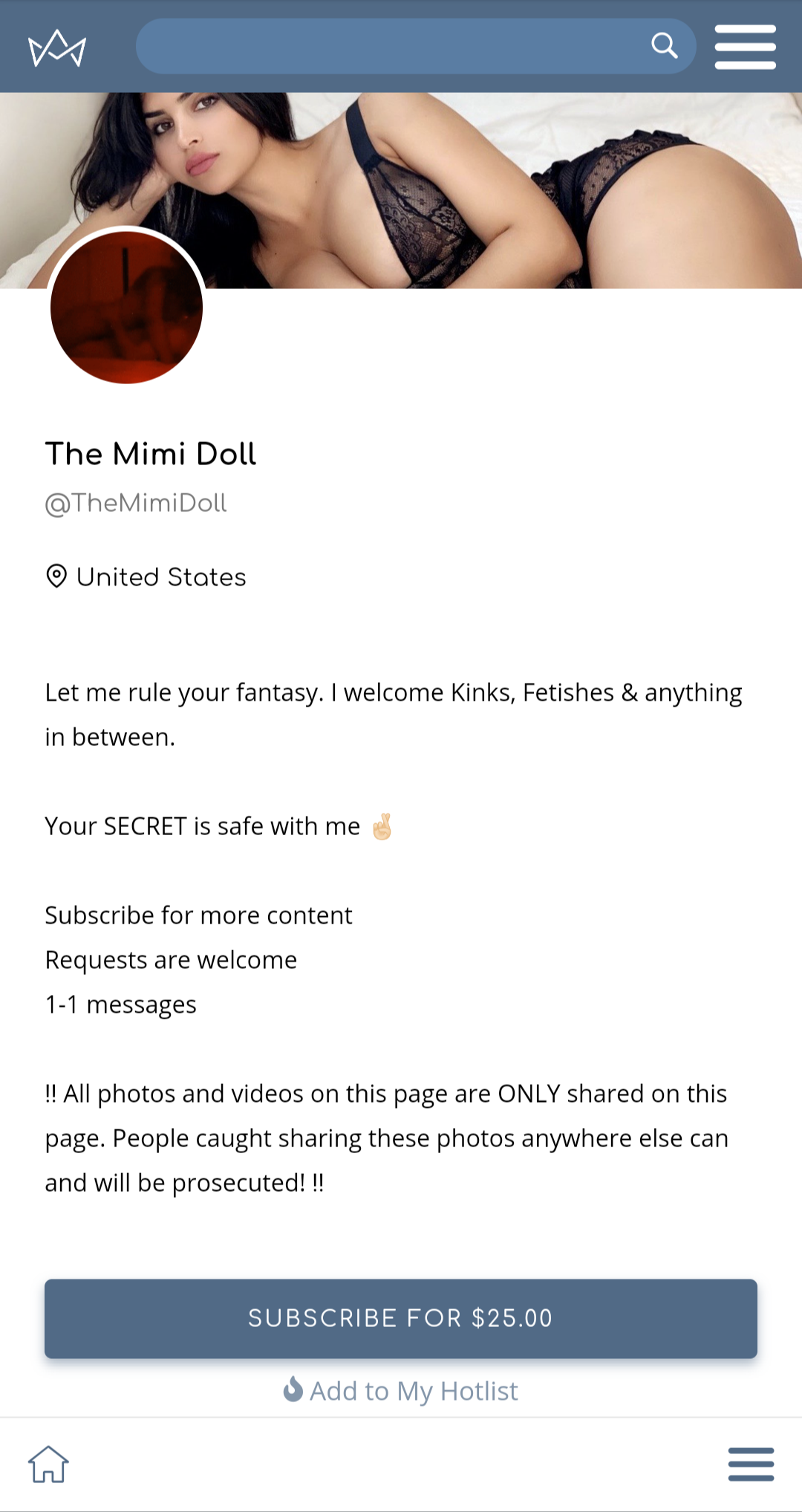The height and width of the screenshot is (1512, 802).
Task: Go to home via house icon
Action: pos(49,1464)
